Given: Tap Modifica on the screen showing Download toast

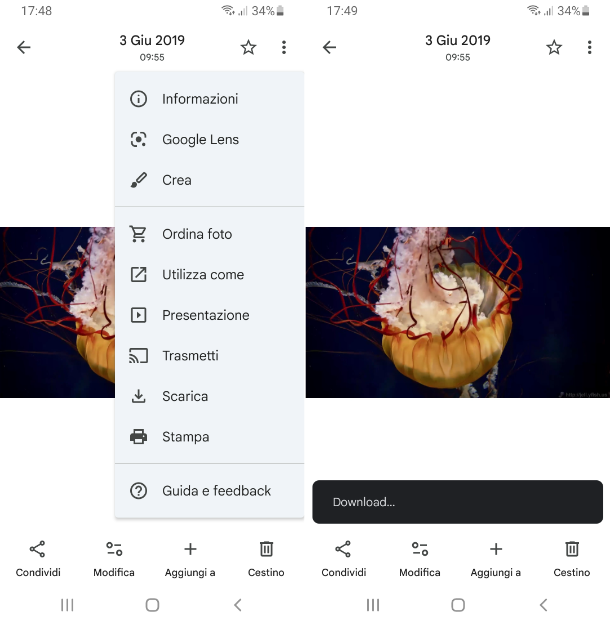Looking at the screenshot, I should 420,558.
